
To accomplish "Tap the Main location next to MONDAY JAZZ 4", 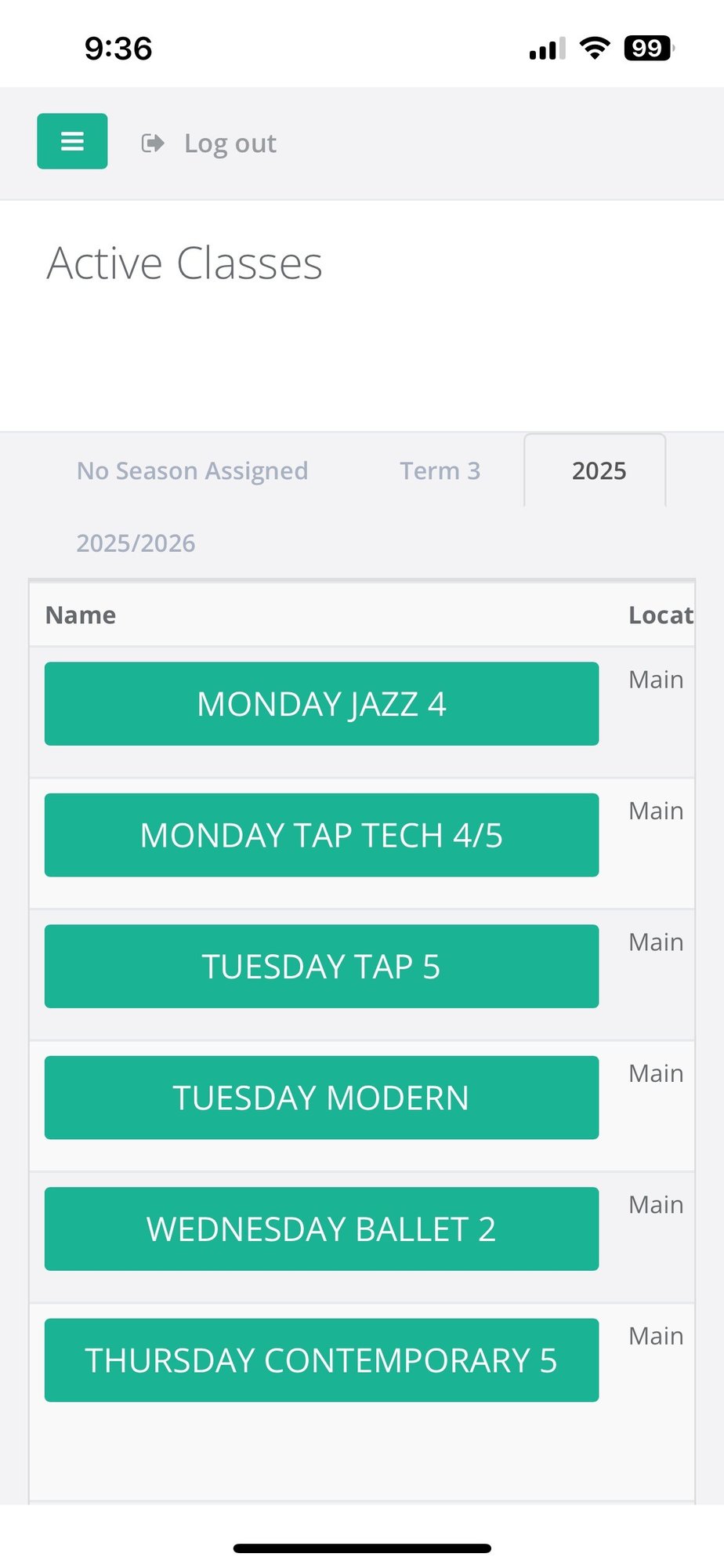I will pos(655,679).
